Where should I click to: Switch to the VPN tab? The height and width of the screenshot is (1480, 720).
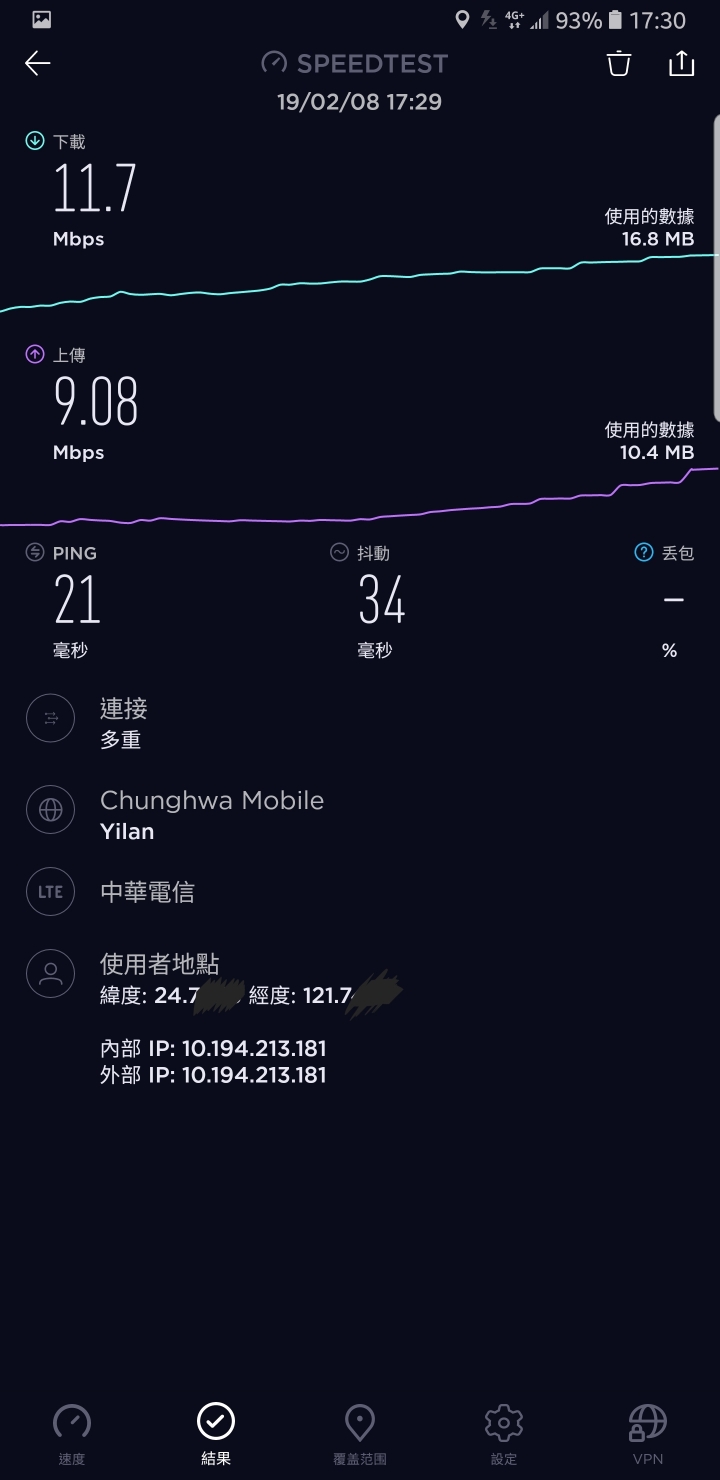[648, 1434]
